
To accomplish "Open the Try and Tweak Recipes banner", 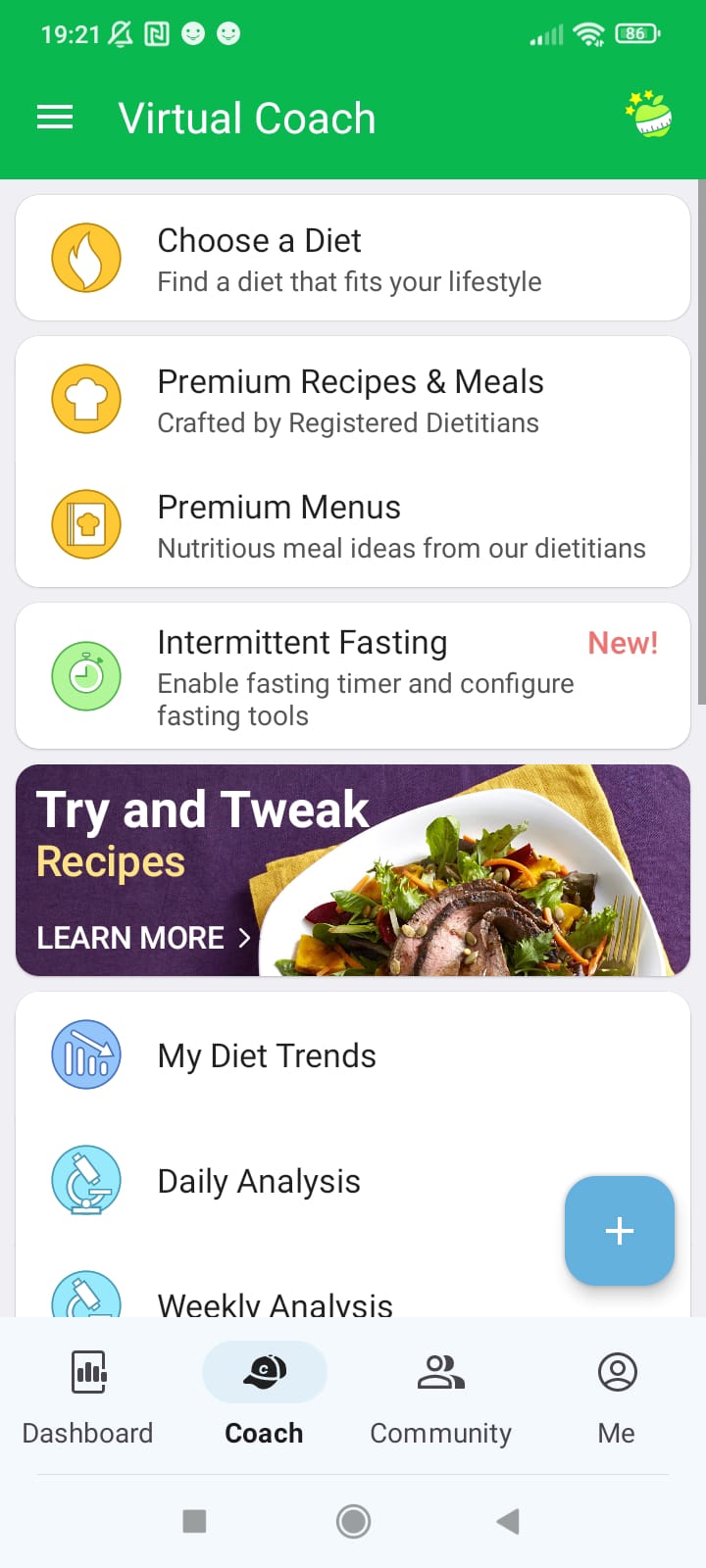I will tap(353, 870).
